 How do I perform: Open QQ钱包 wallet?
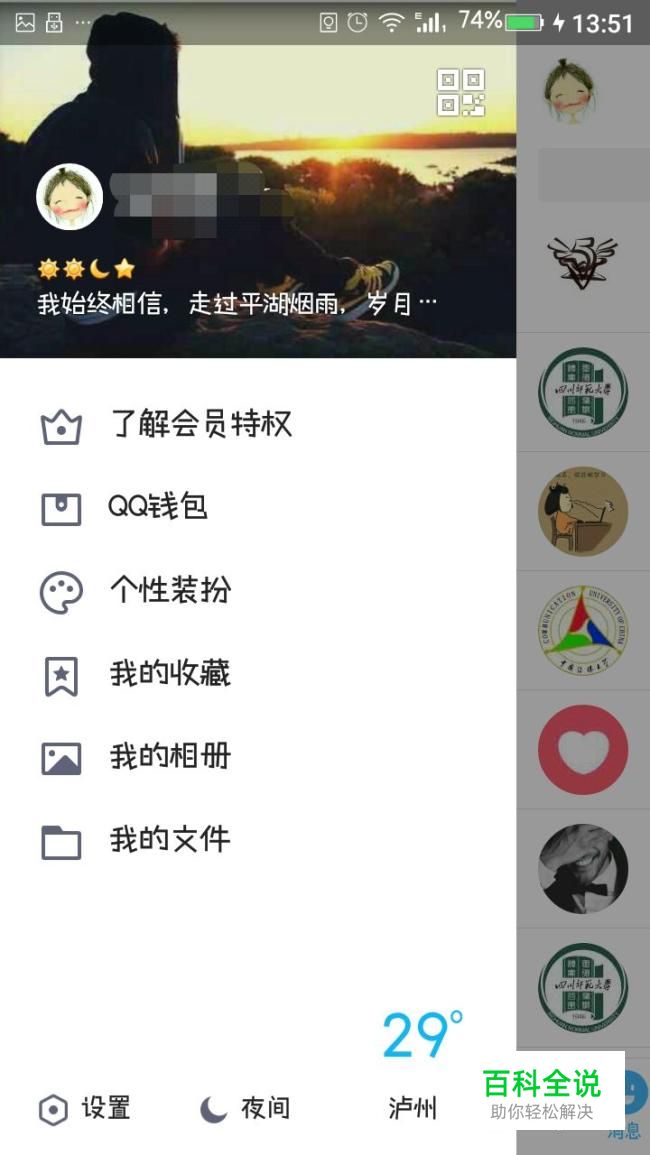(157, 507)
